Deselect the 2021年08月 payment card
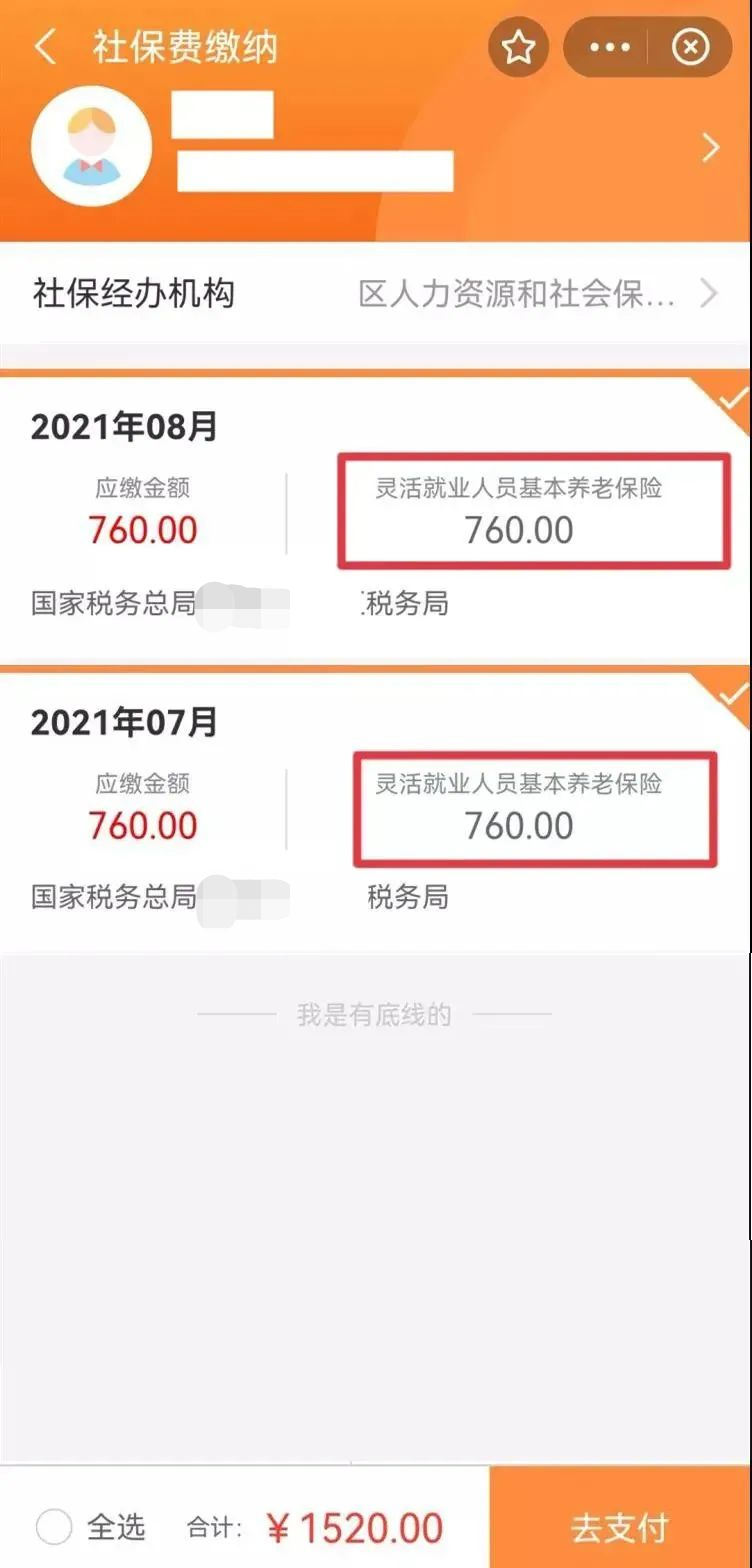This screenshot has height=1568, width=752. tap(731, 401)
